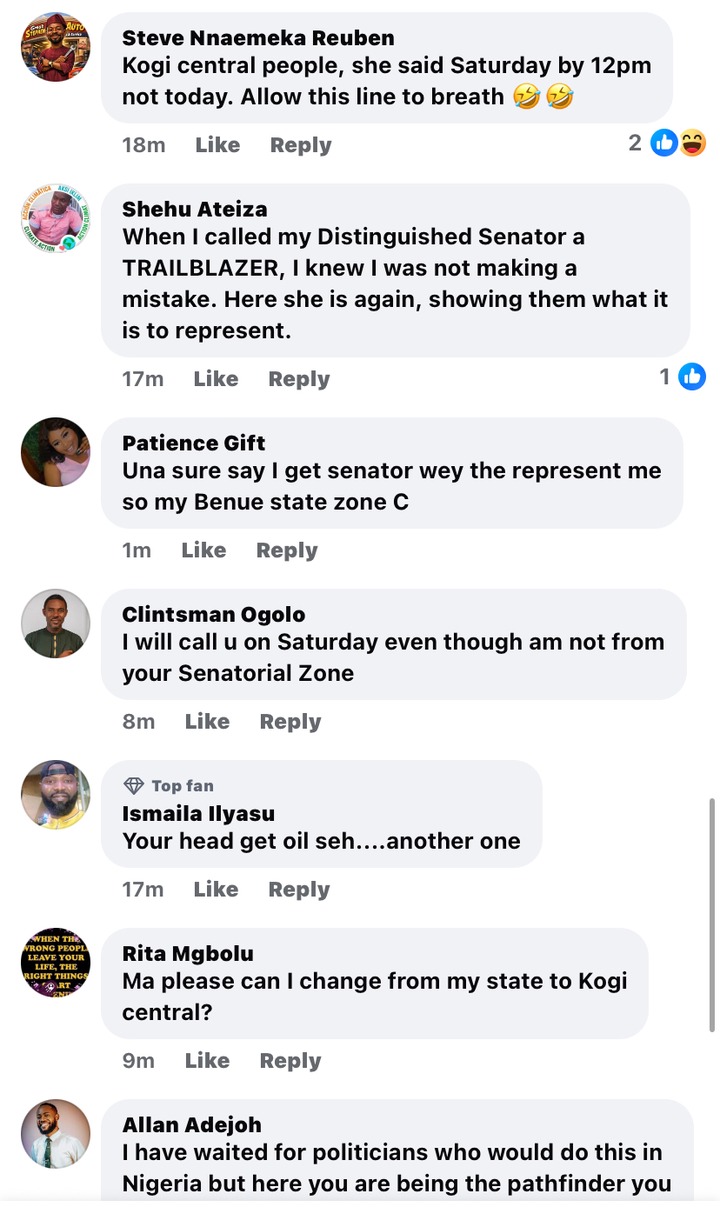The height and width of the screenshot is (1207, 720).
Task: Reply to Rita Mgbolu's comment
Action: point(290,1060)
